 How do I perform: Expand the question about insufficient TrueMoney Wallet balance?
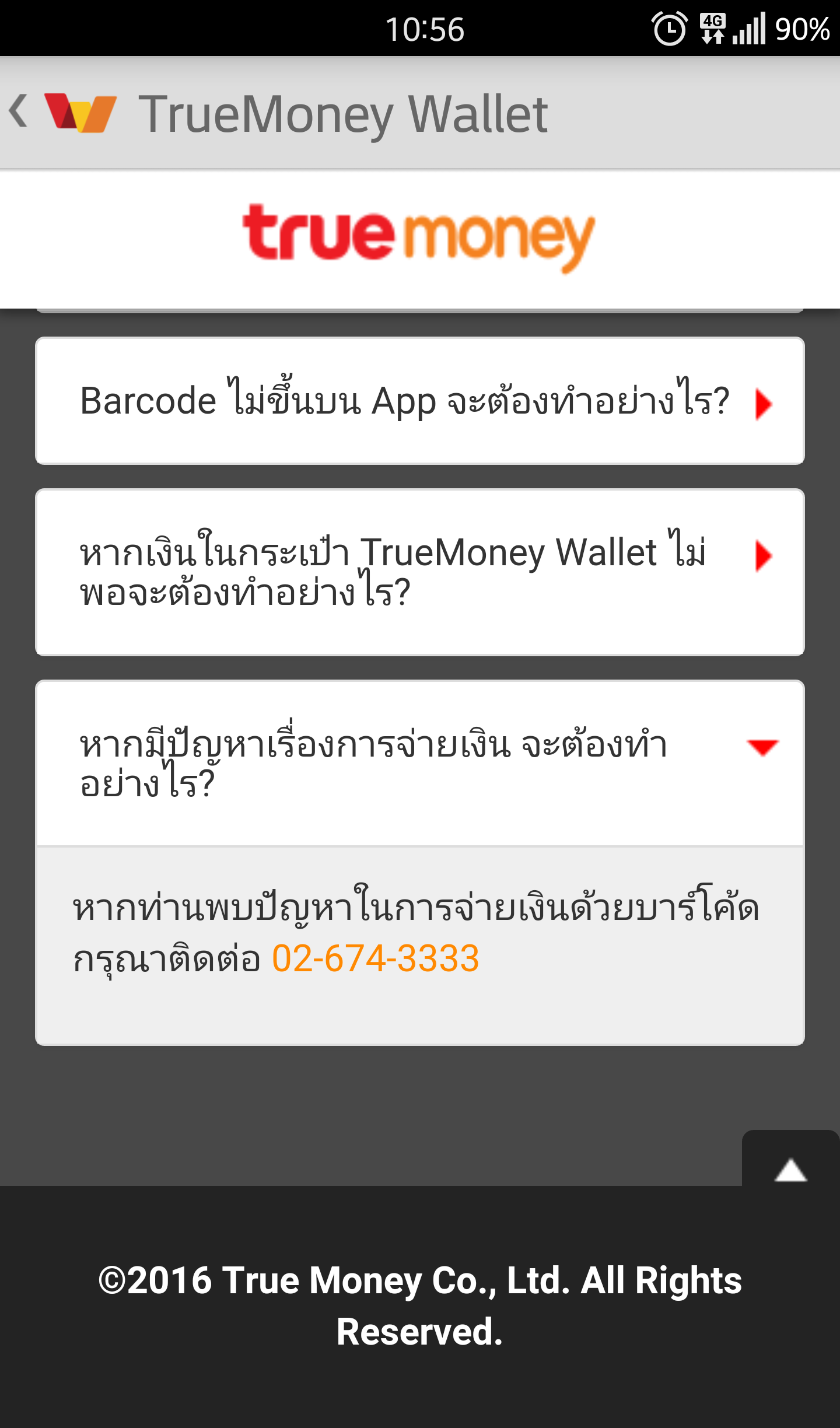(x=419, y=572)
